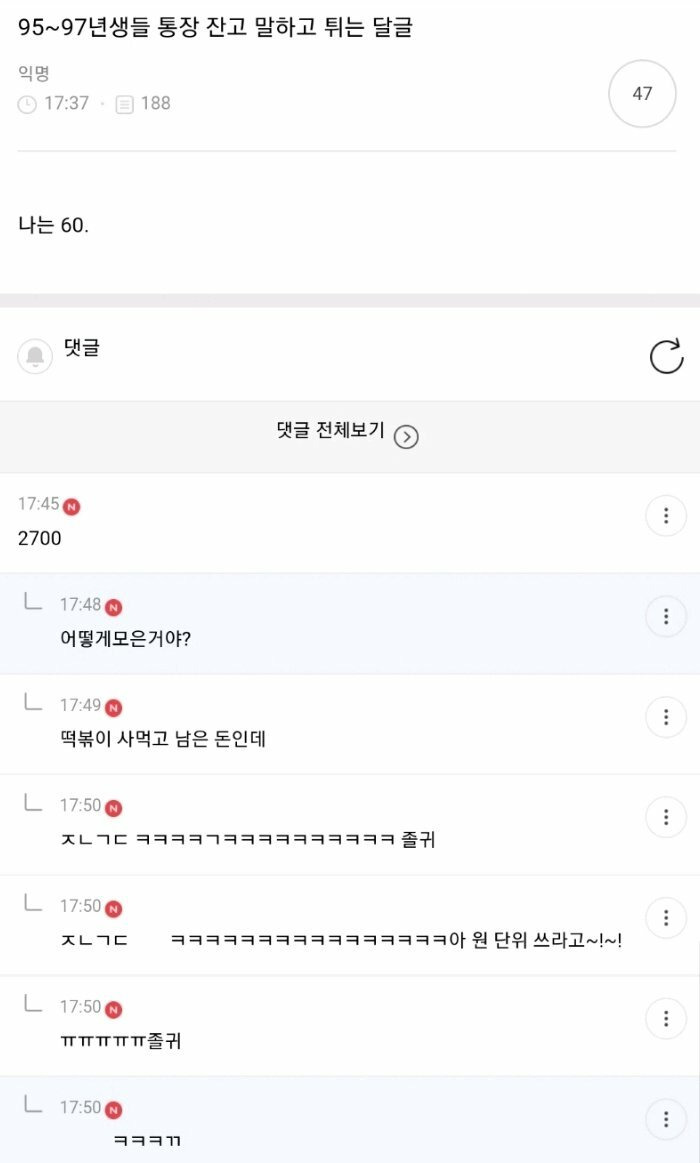The image size is (700, 1163).
Task: Open options for the ㅋㅋㅋㄲ reply
Action: tap(666, 1119)
